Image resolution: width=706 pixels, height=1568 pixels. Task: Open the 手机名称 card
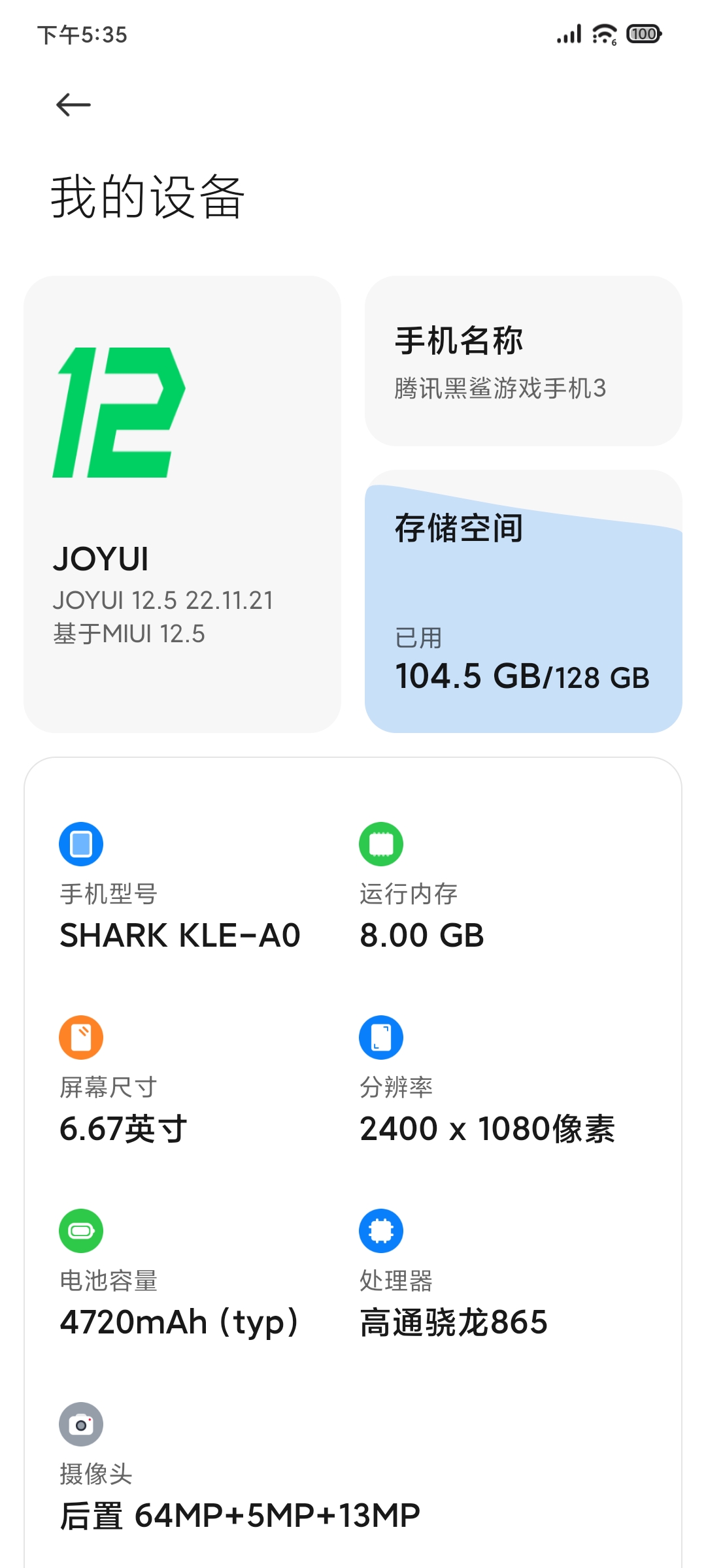click(x=523, y=361)
